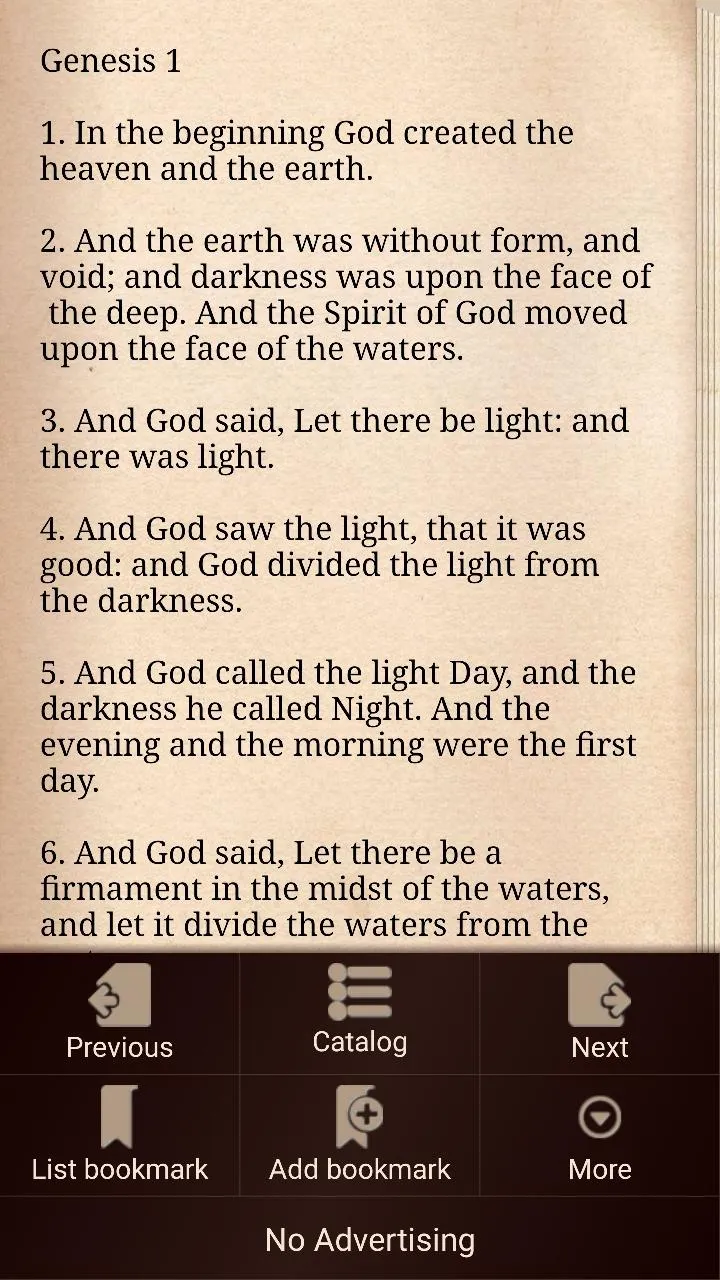Go to the Next chapter
Image resolution: width=720 pixels, height=1280 pixels.
tap(600, 1013)
